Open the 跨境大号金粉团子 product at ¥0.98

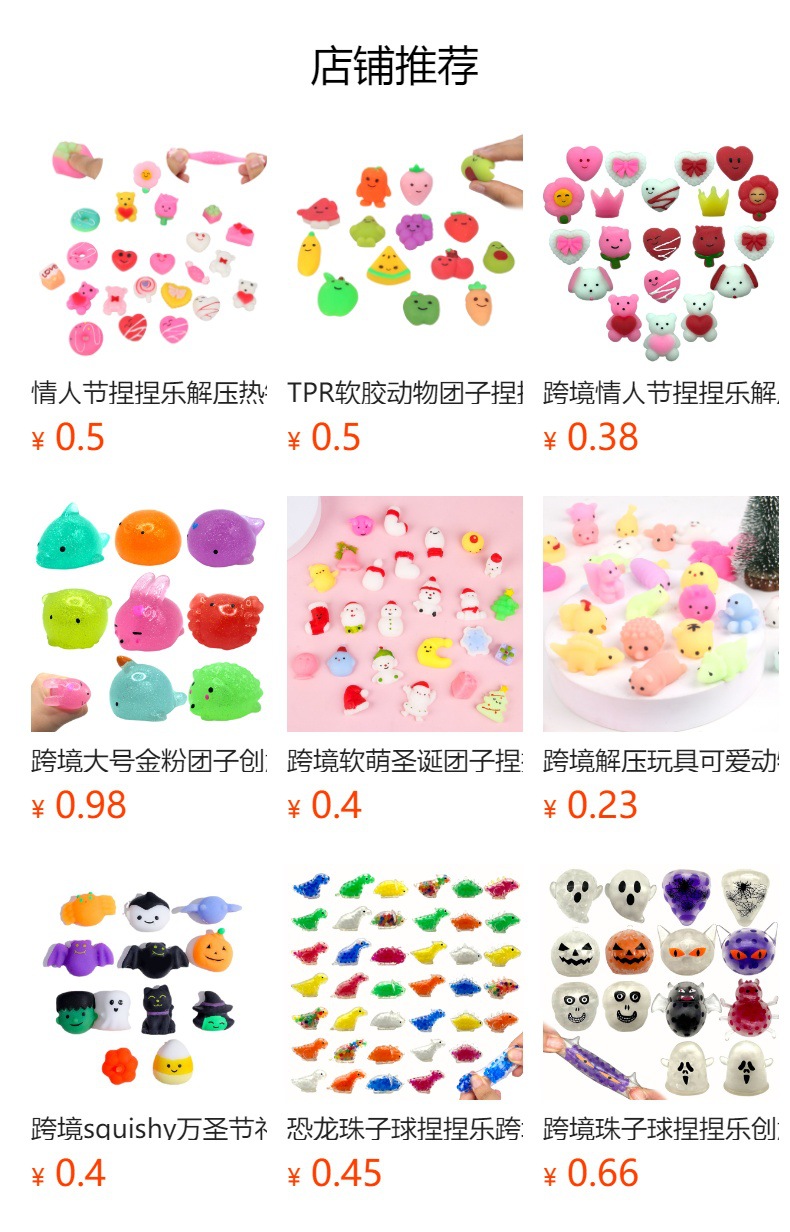pyautogui.click(x=149, y=660)
